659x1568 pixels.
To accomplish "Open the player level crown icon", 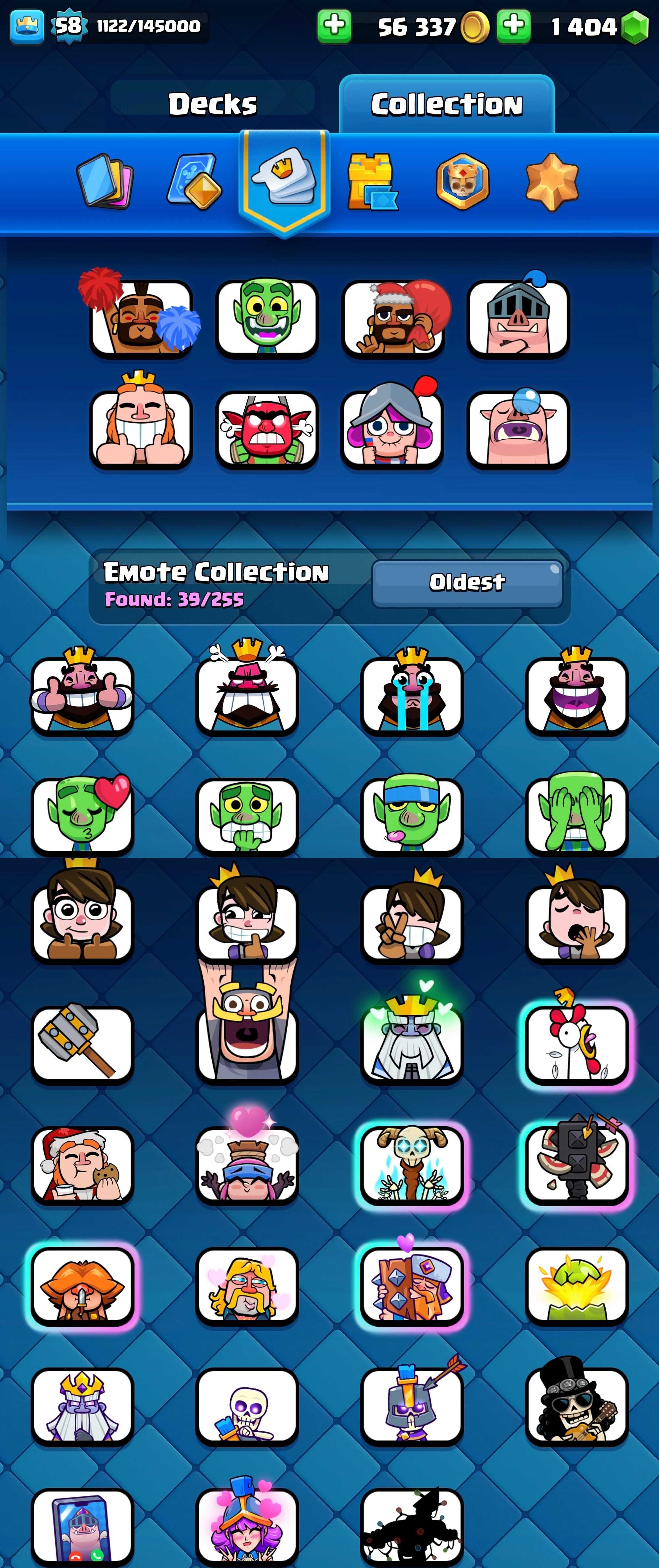I will point(27,26).
